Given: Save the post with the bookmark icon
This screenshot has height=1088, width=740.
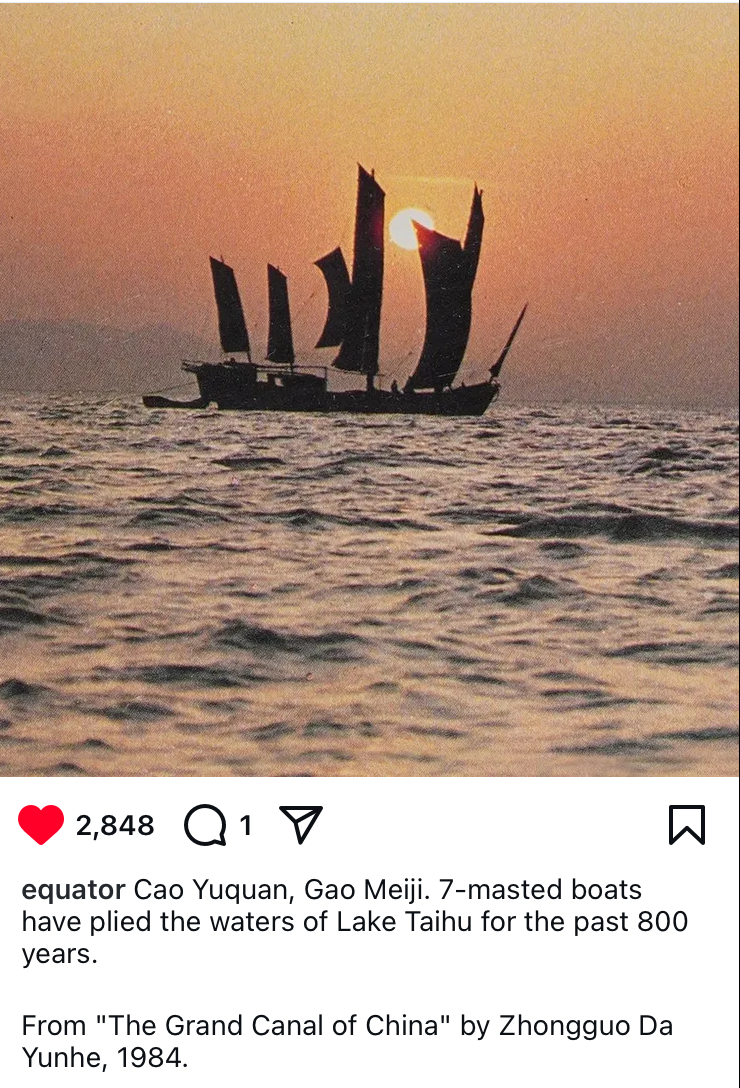Looking at the screenshot, I should click(x=686, y=825).
